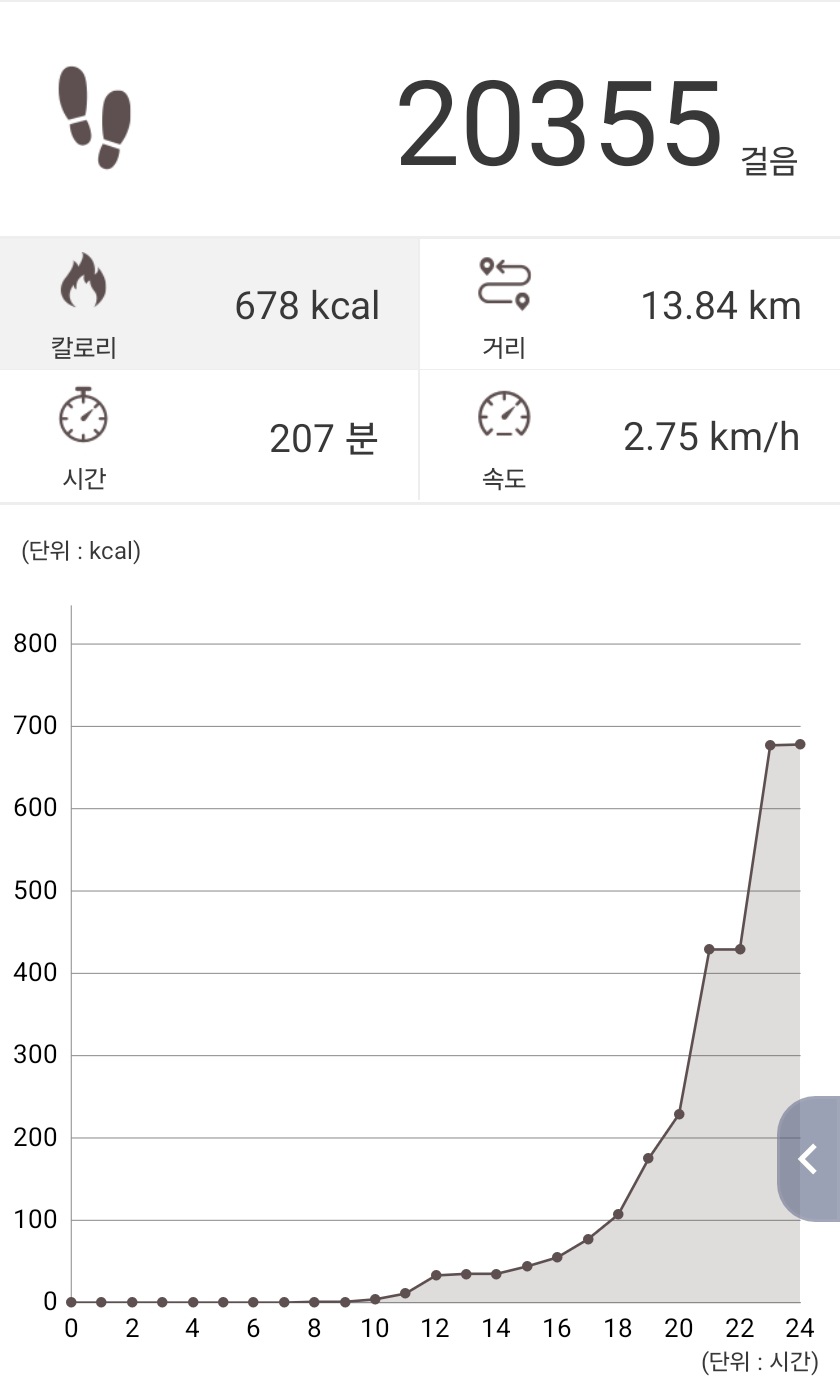Switch the graph to 거리 (distance)
Image resolution: width=840 pixels, height=1399 pixels.
point(629,305)
